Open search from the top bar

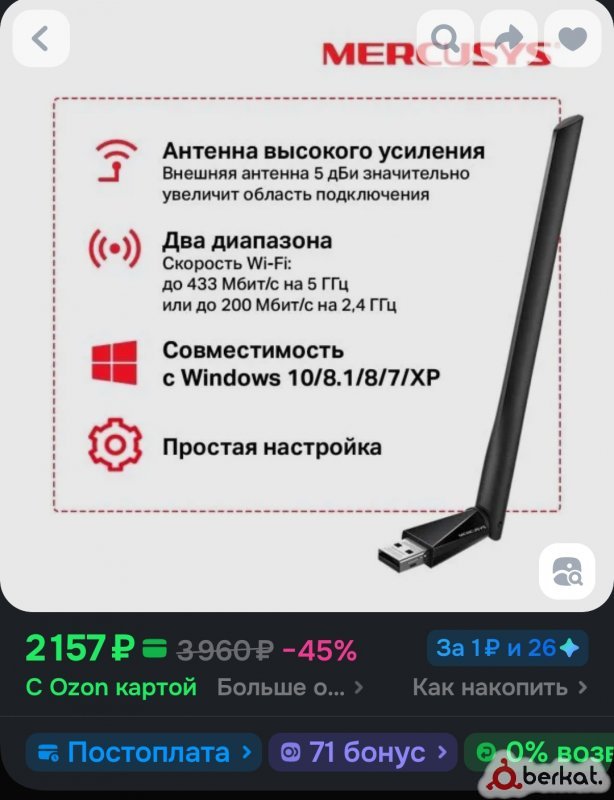444,39
